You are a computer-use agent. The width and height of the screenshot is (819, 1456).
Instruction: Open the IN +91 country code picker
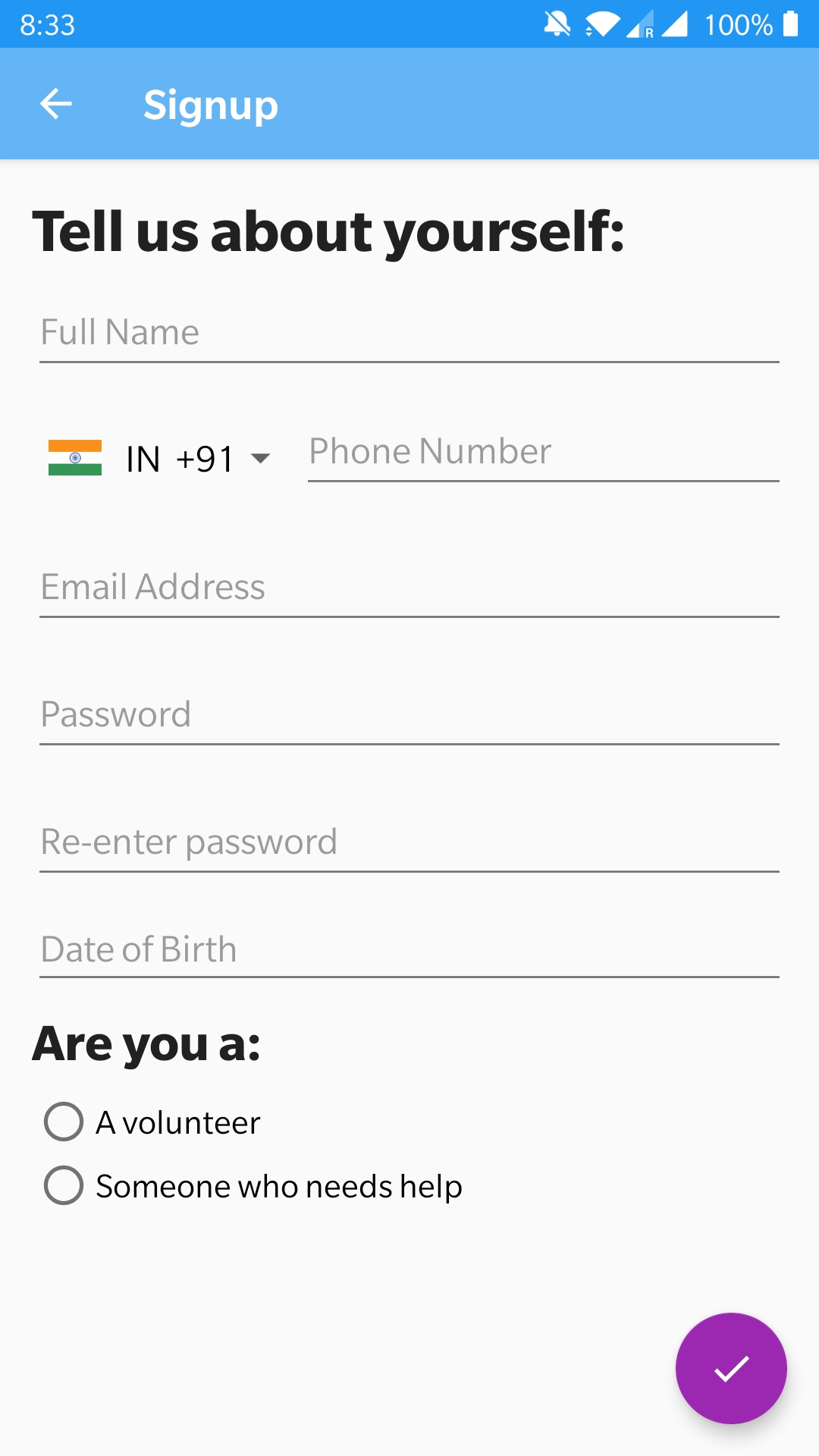(x=159, y=458)
